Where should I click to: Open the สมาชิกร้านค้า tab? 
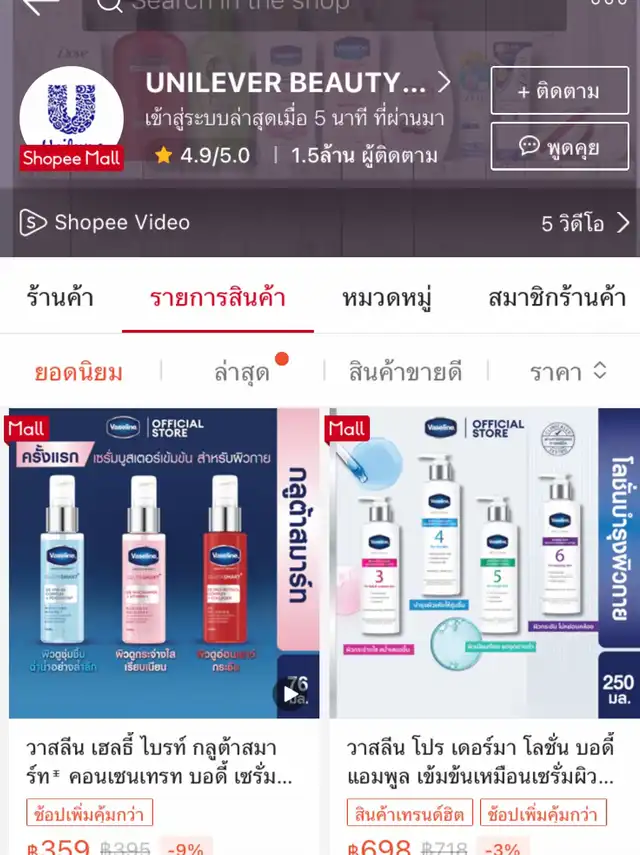pyautogui.click(x=557, y=297)
